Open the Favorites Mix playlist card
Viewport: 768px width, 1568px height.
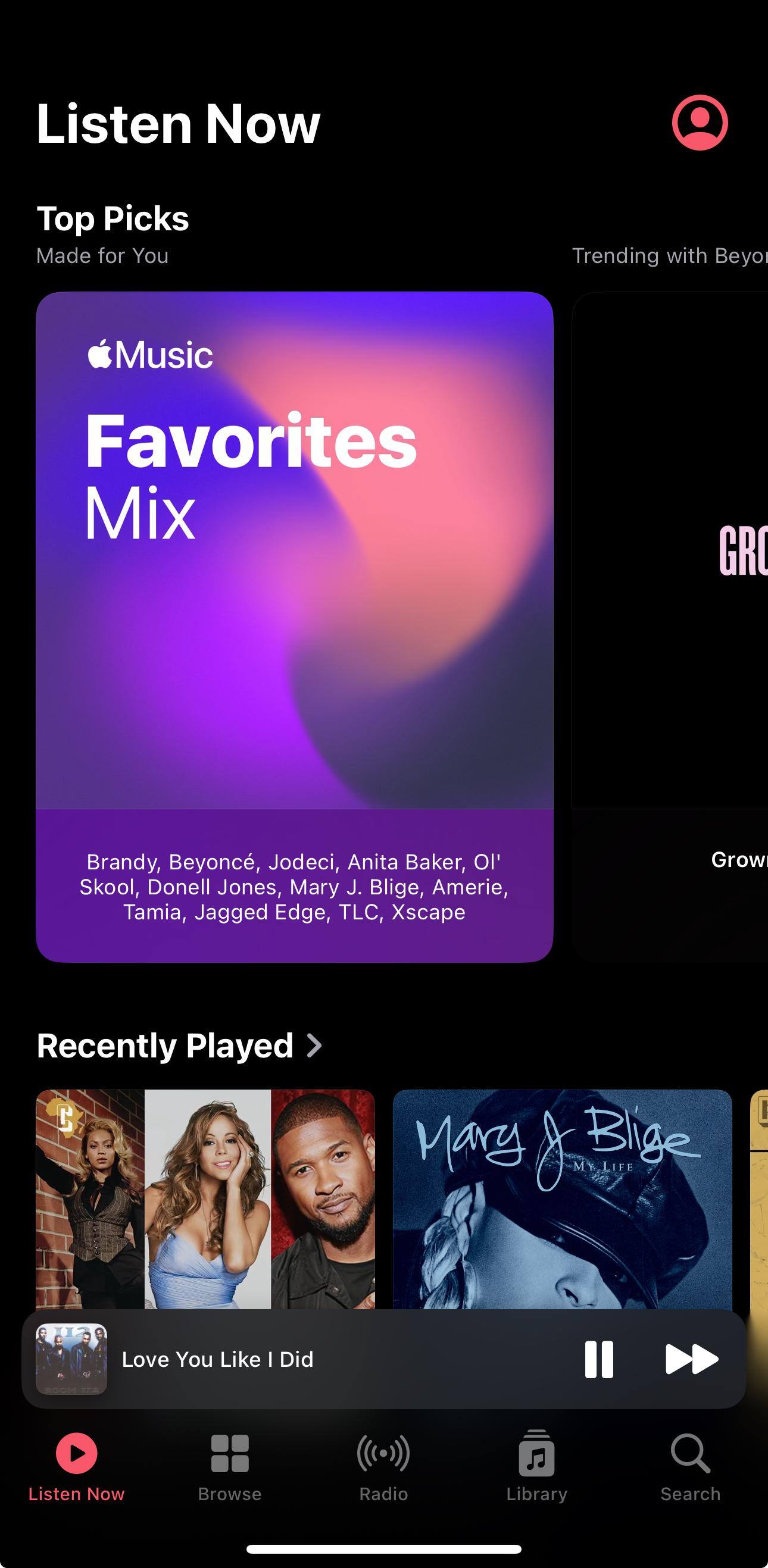pyautogui.click(x=294, y=626)
